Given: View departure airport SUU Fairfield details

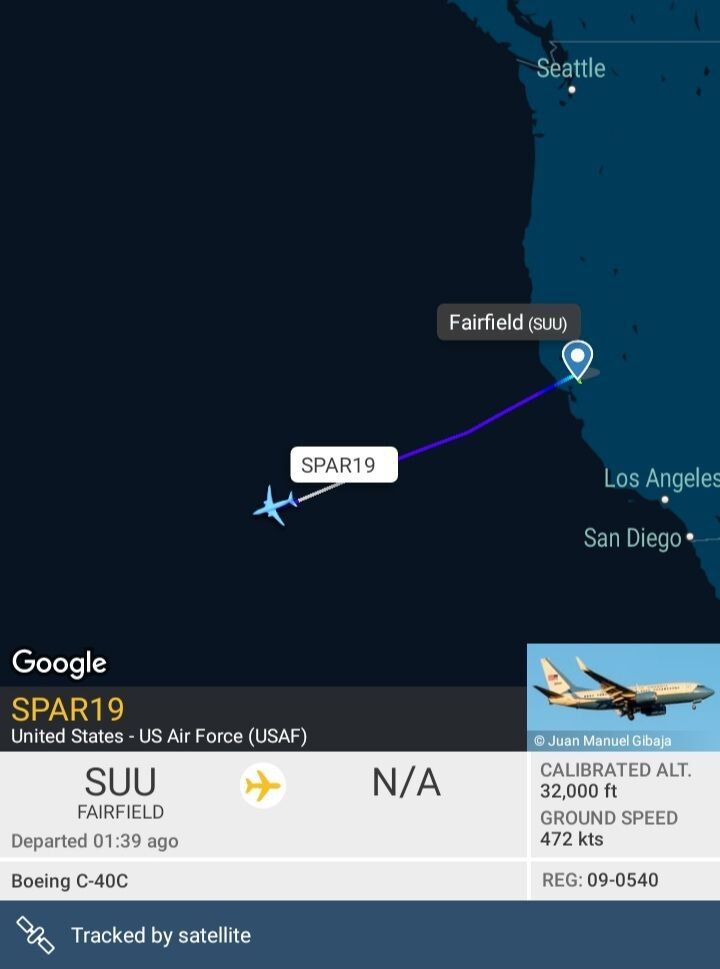Looking at the screenshot, I should pyautogui.click(x=120, y=793).
